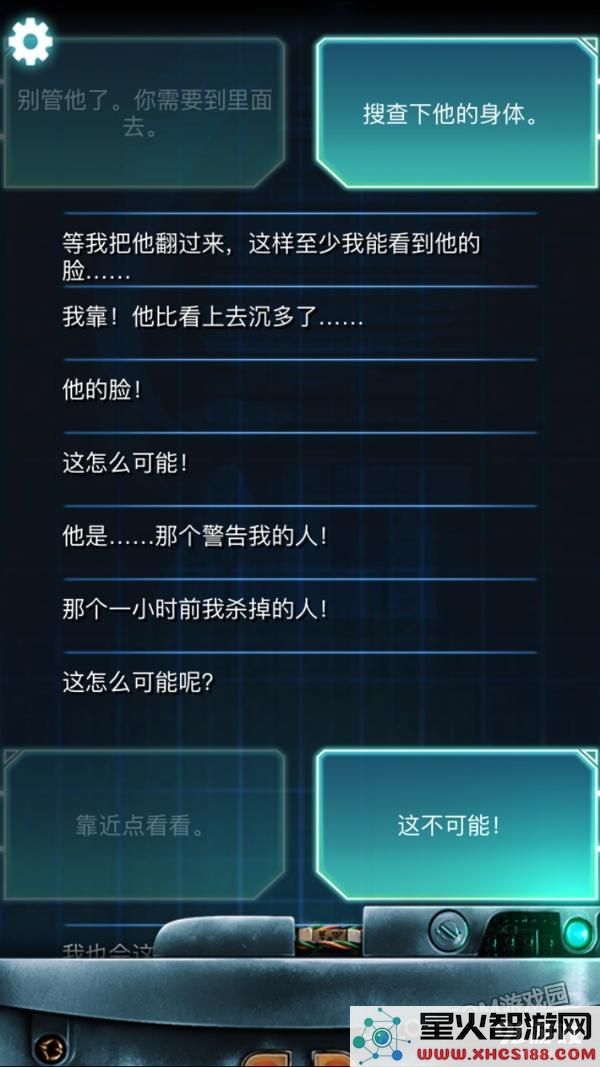Pick '别管他了。你需要到里面去。' option
The image size is (600, 1067).
point(145,114)
